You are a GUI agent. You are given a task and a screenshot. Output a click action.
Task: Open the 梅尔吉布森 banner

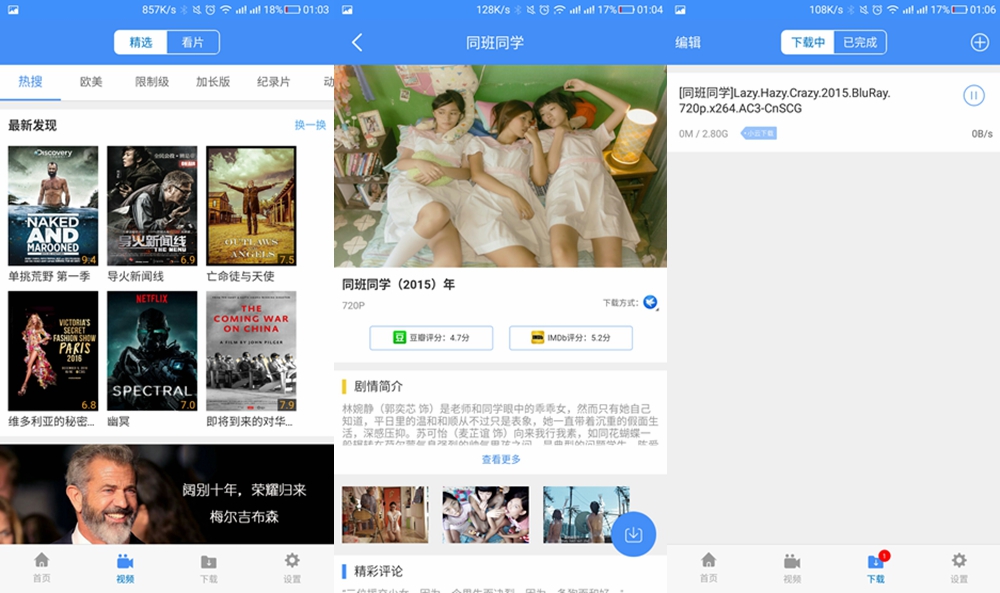tap(167, 493)
